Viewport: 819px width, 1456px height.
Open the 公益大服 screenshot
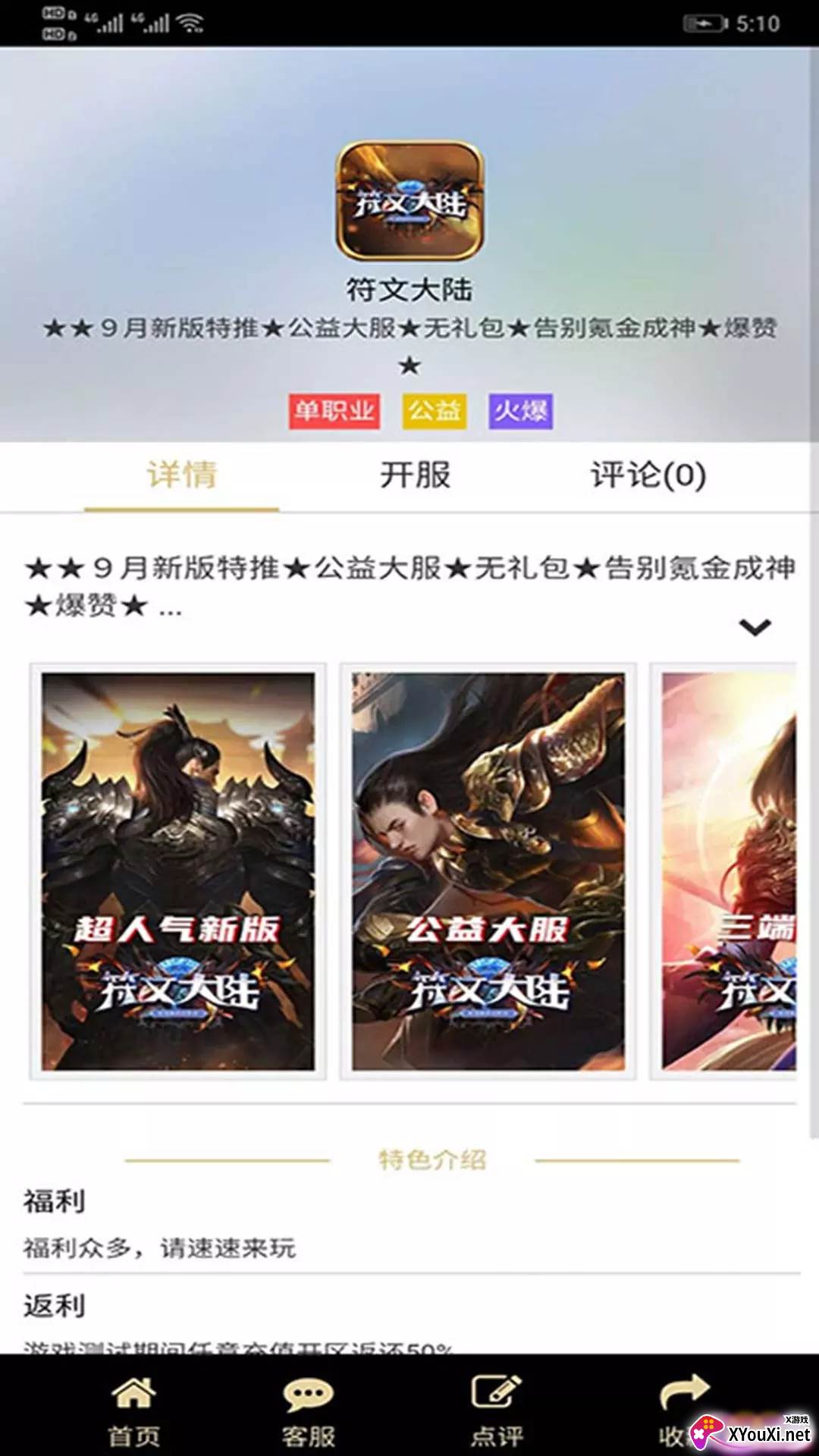[488, 871]
